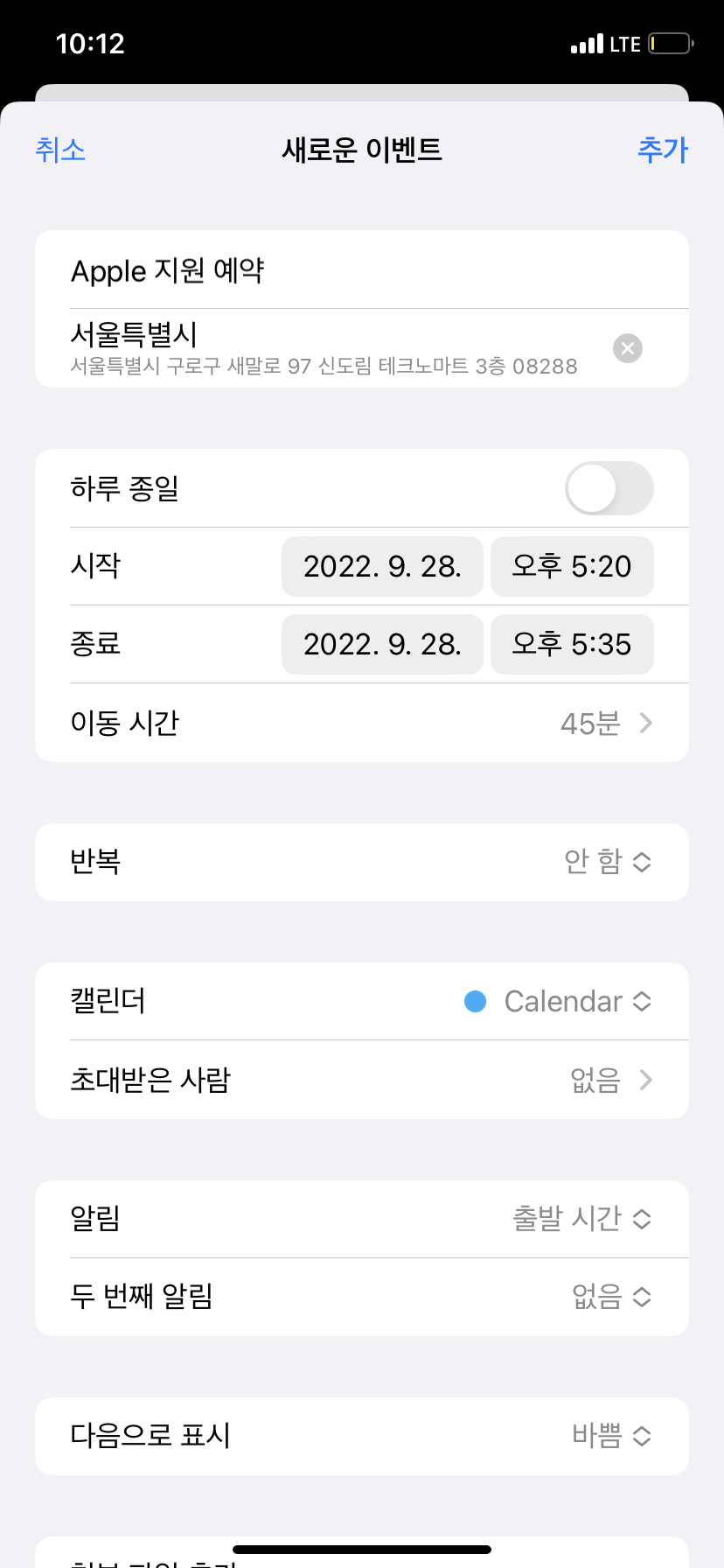
Task: Edit the event title Apple 지원 예약
Action: 362,269
